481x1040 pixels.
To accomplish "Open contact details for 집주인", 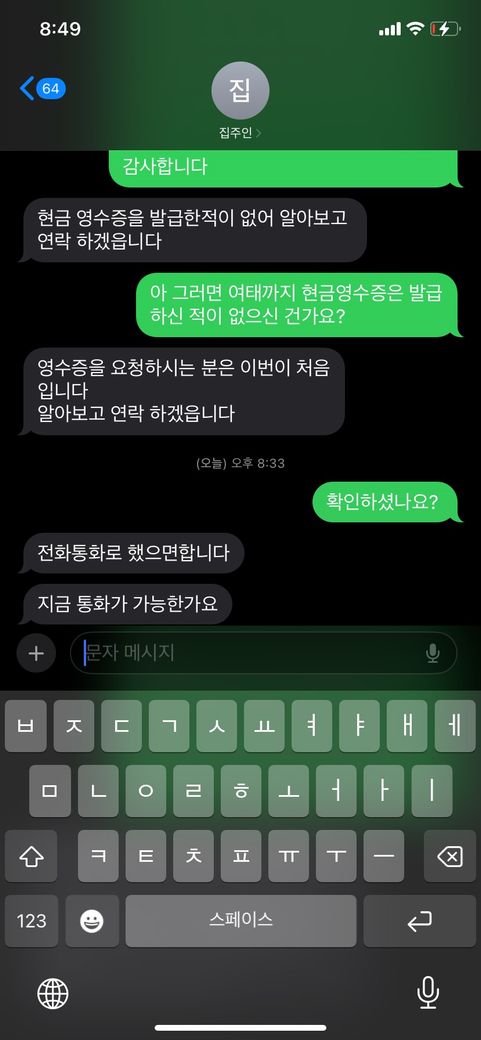I will click(240, 101).
